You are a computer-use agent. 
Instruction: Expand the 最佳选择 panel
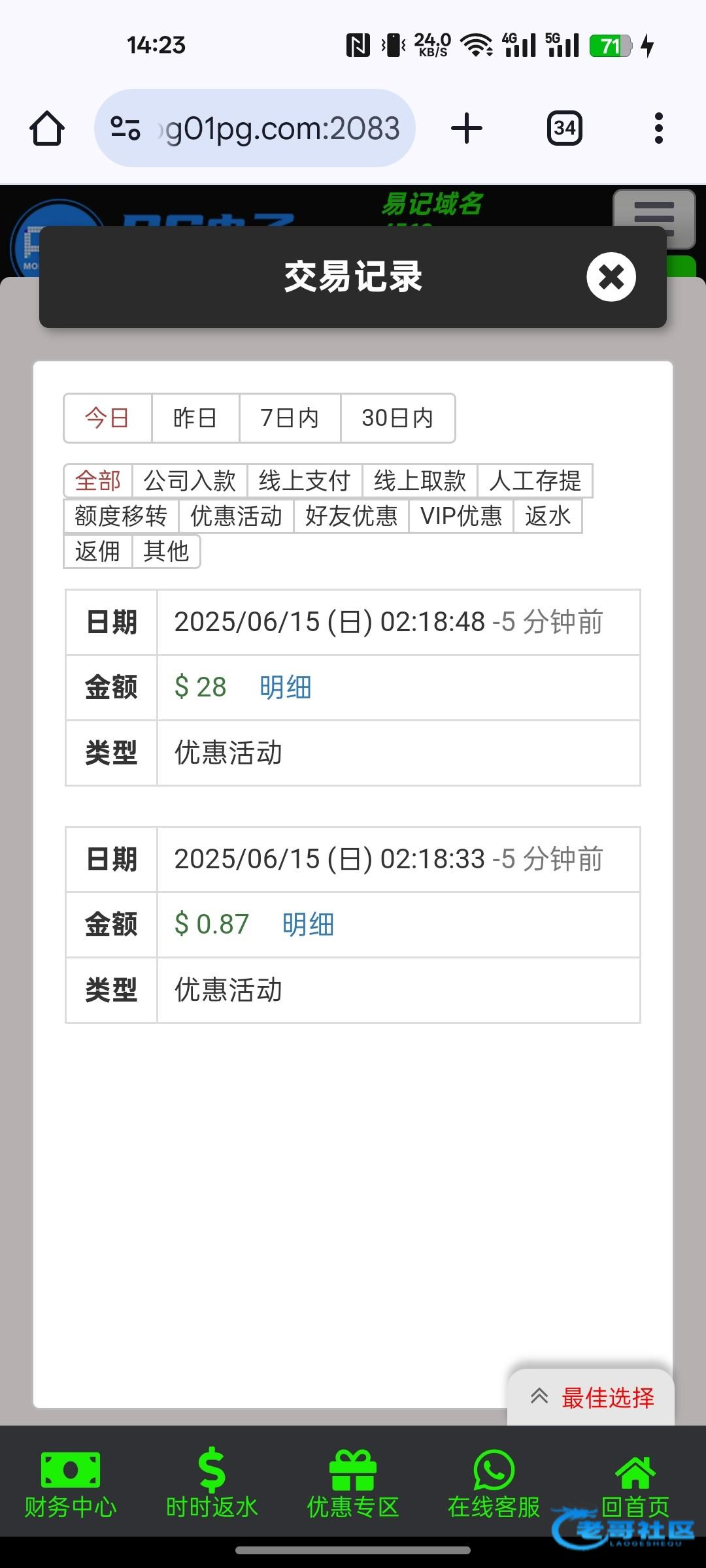[591, 1397]
